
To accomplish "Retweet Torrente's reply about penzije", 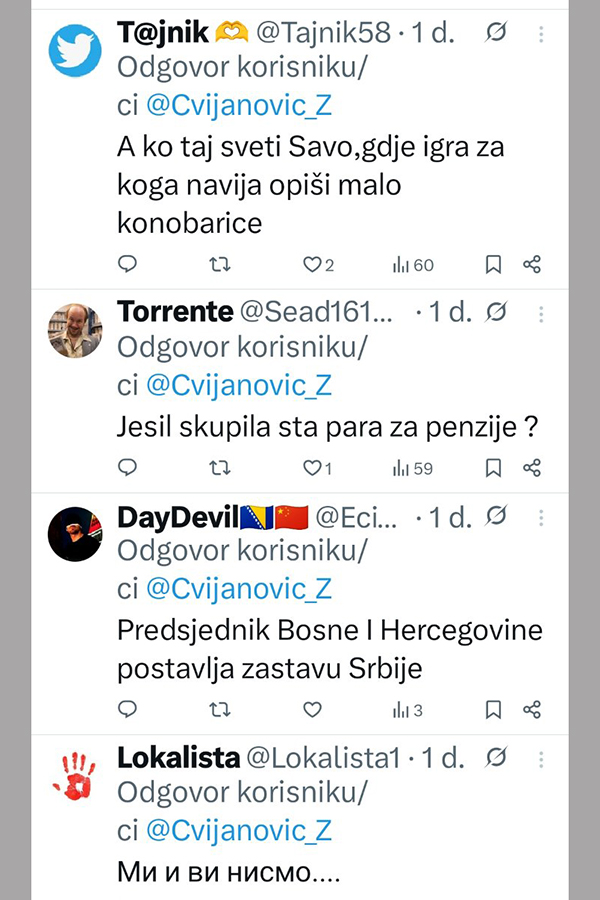I will point(219,467).
